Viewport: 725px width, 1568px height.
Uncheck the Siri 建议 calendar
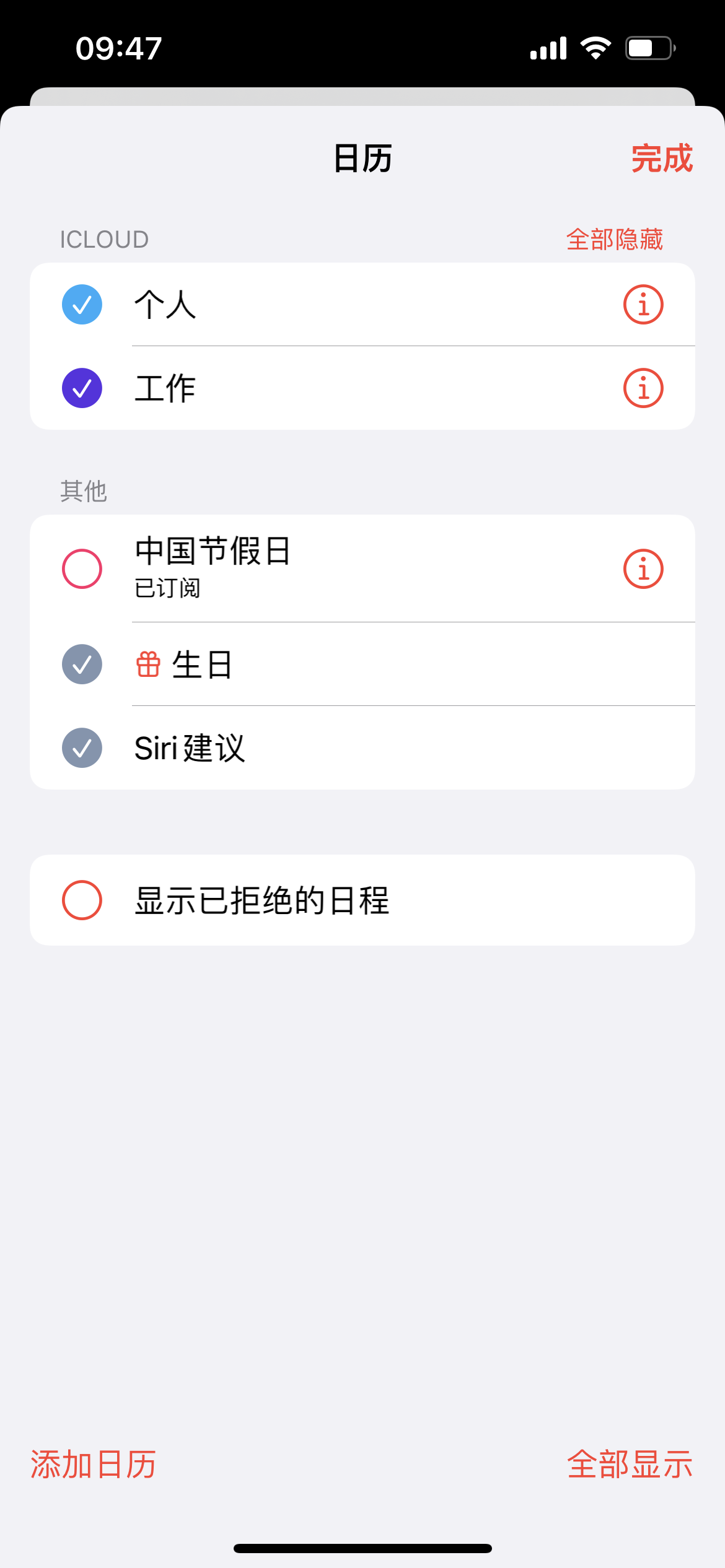[82, 748]
